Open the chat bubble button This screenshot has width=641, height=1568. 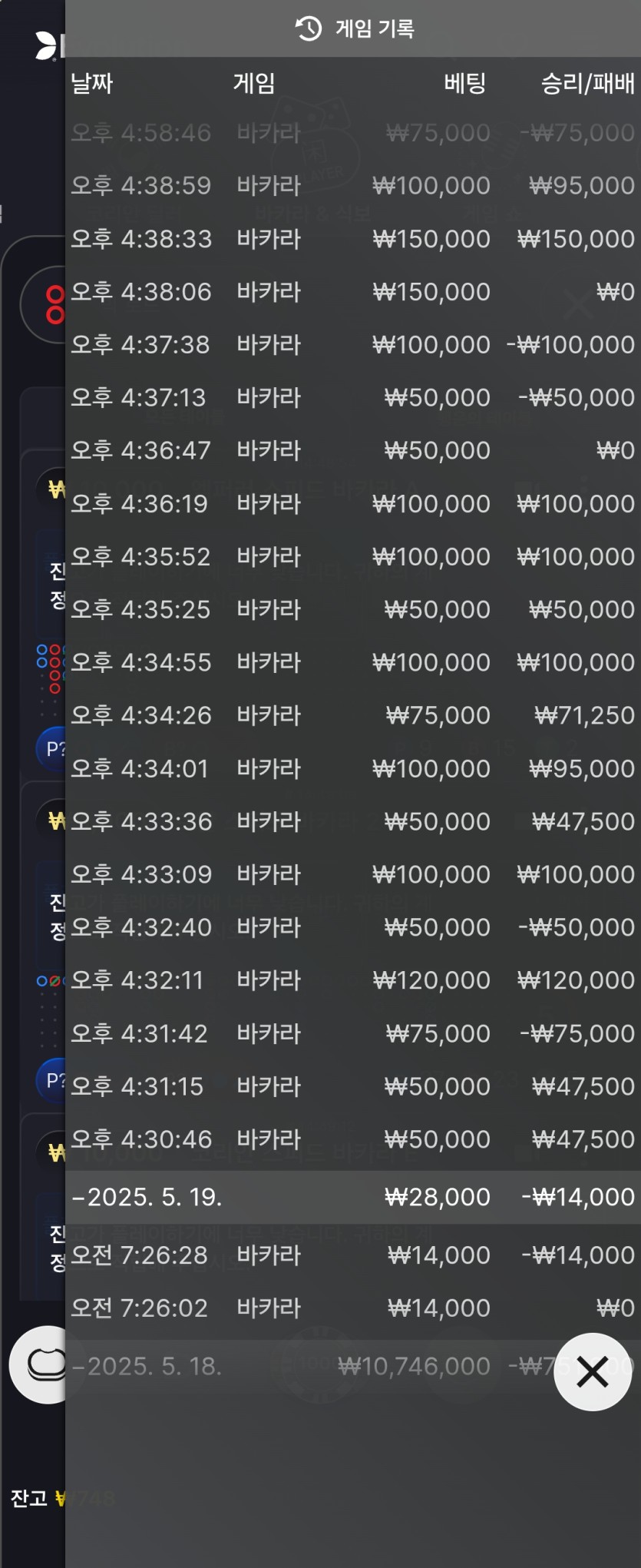click(x=42, y=1364)
